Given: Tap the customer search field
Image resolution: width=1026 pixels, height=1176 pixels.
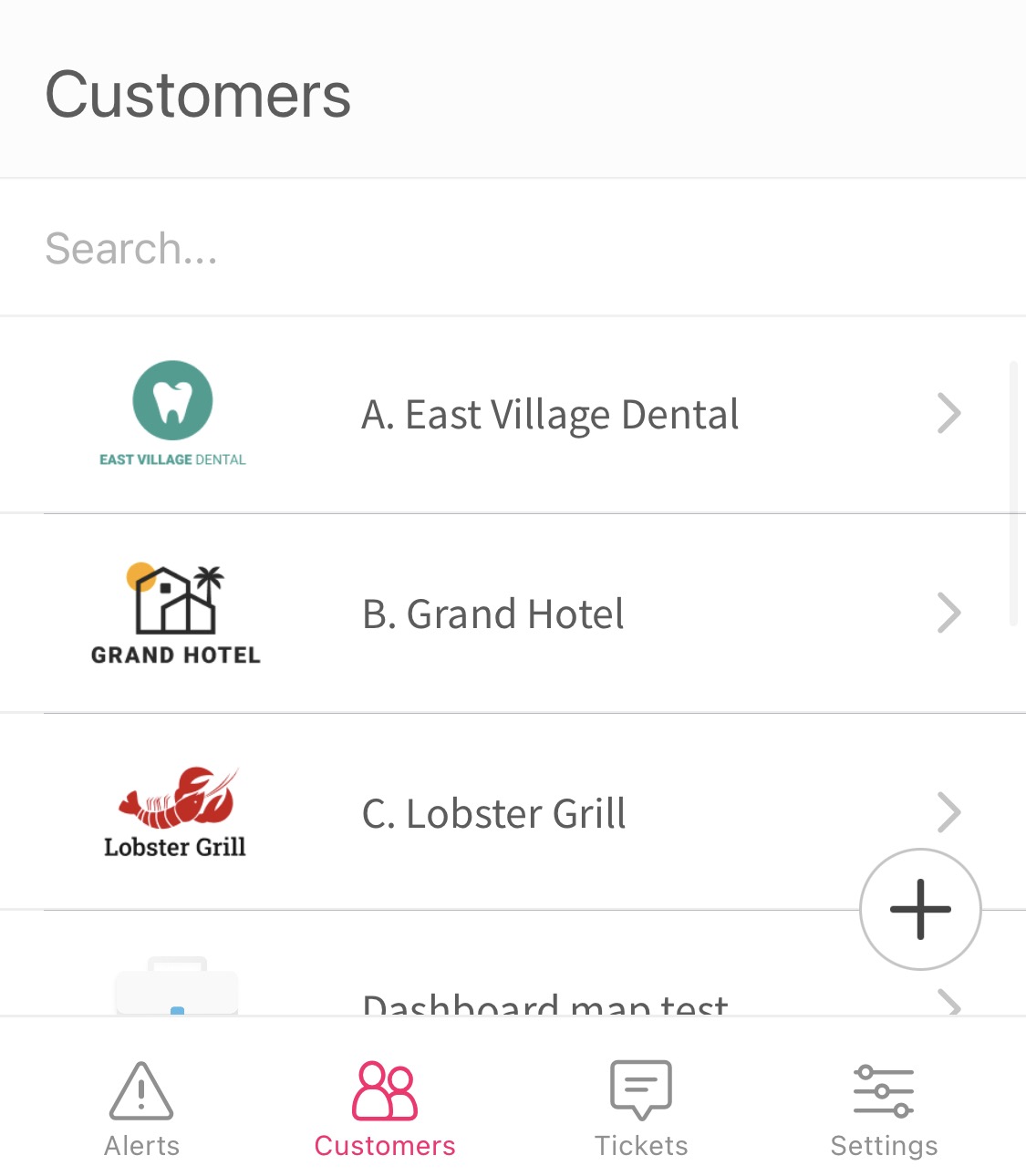Looking at the screenshot, I should (x=511, y=248).
